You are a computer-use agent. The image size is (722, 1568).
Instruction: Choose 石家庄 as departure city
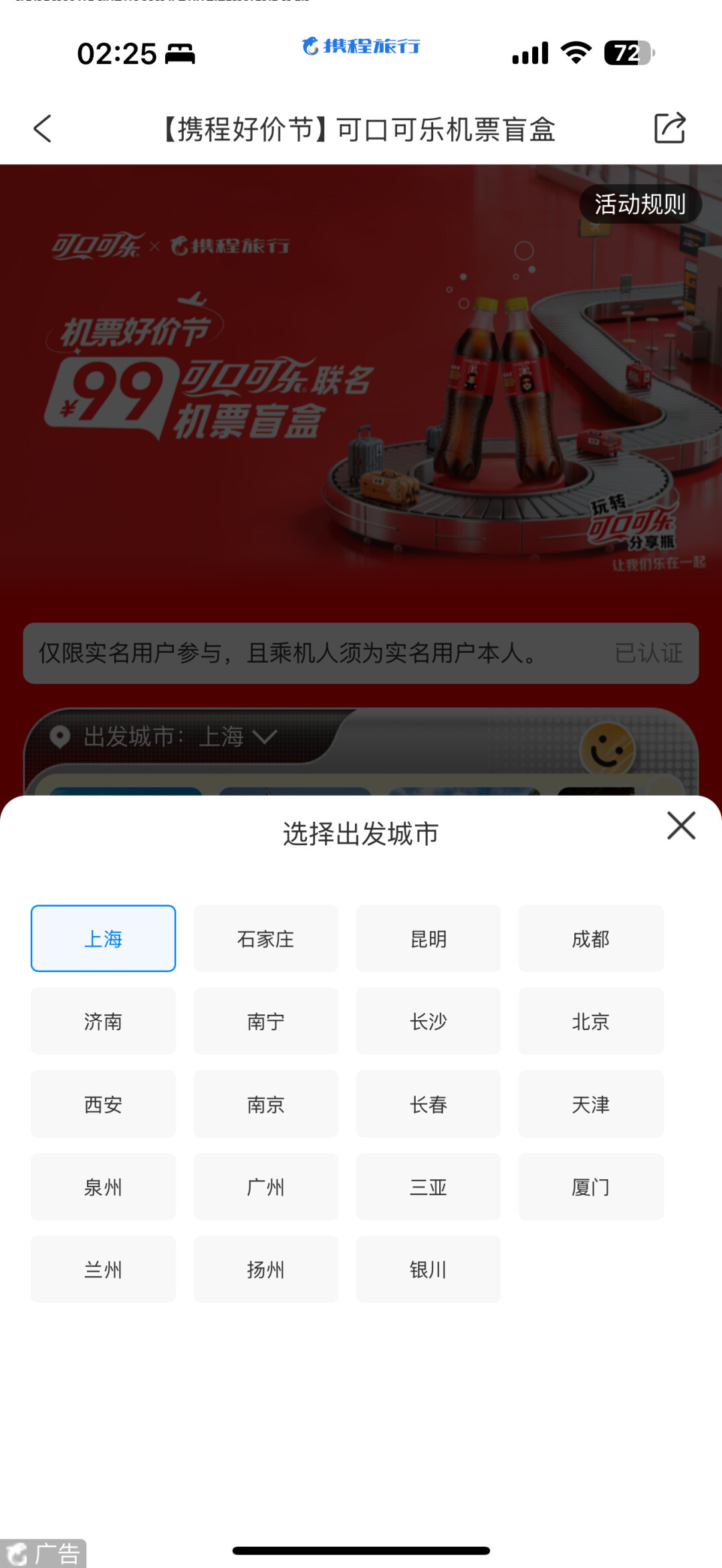pos(265,939)
